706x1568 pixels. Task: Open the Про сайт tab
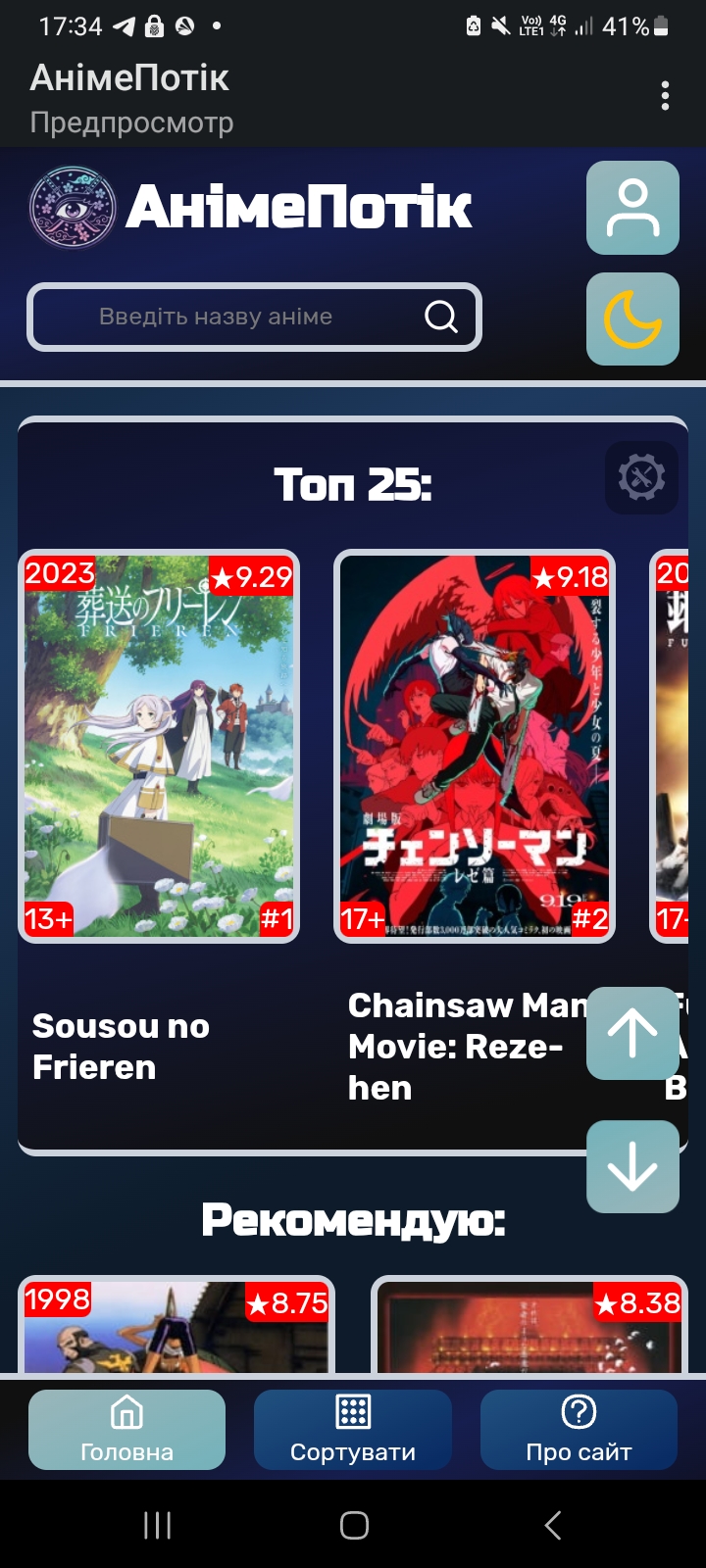pyautogui.click(x=579, y=1429)
